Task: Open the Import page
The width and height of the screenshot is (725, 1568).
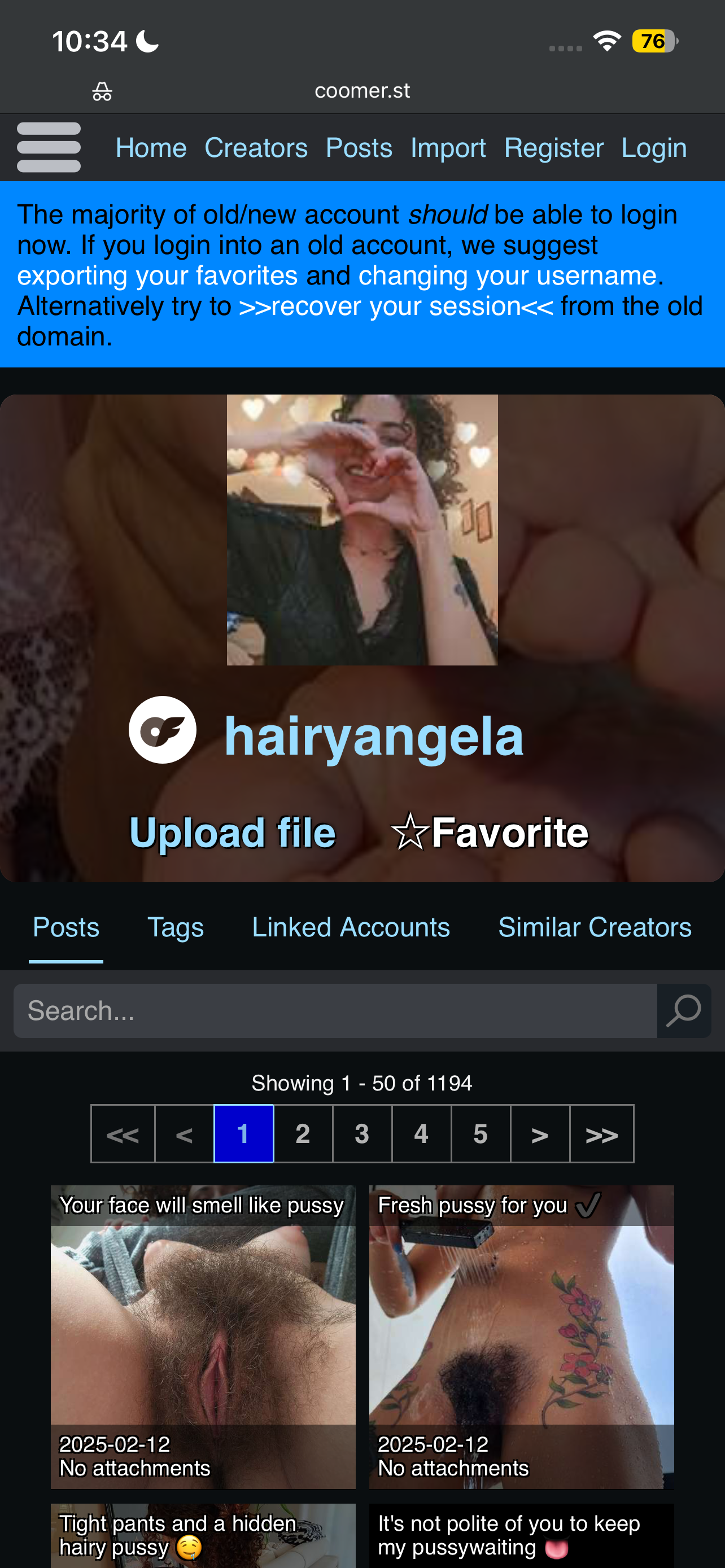Action: click(x=448, y=148)
